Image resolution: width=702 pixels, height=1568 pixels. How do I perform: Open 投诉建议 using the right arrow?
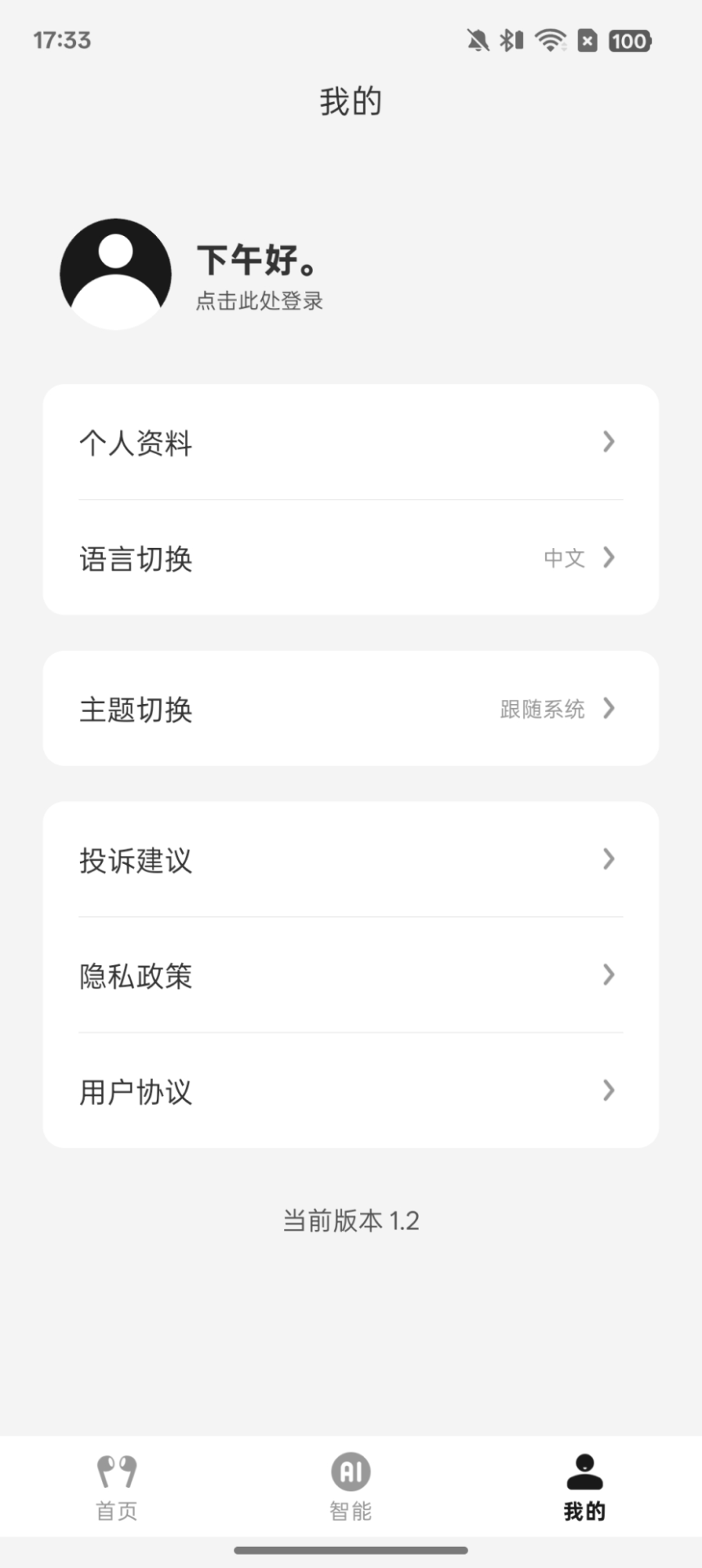(609, 859)
